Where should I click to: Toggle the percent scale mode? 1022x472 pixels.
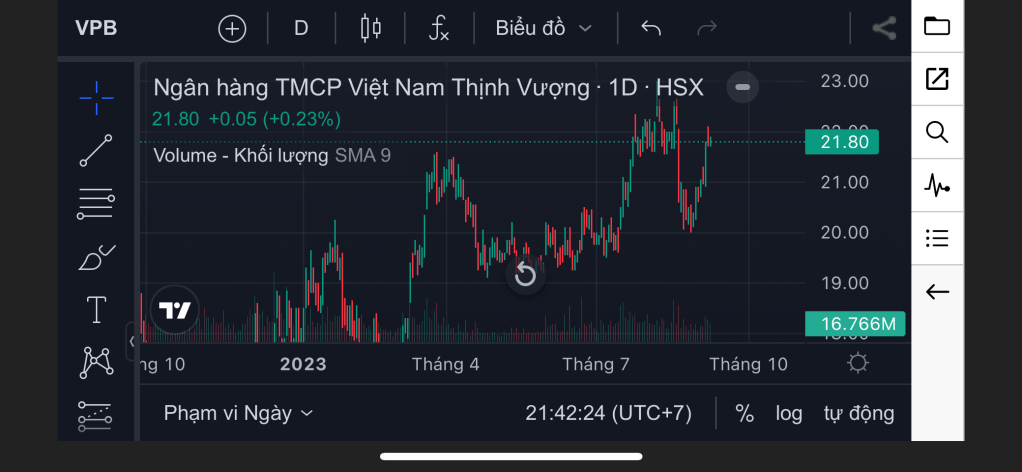[x=744, y=413]
